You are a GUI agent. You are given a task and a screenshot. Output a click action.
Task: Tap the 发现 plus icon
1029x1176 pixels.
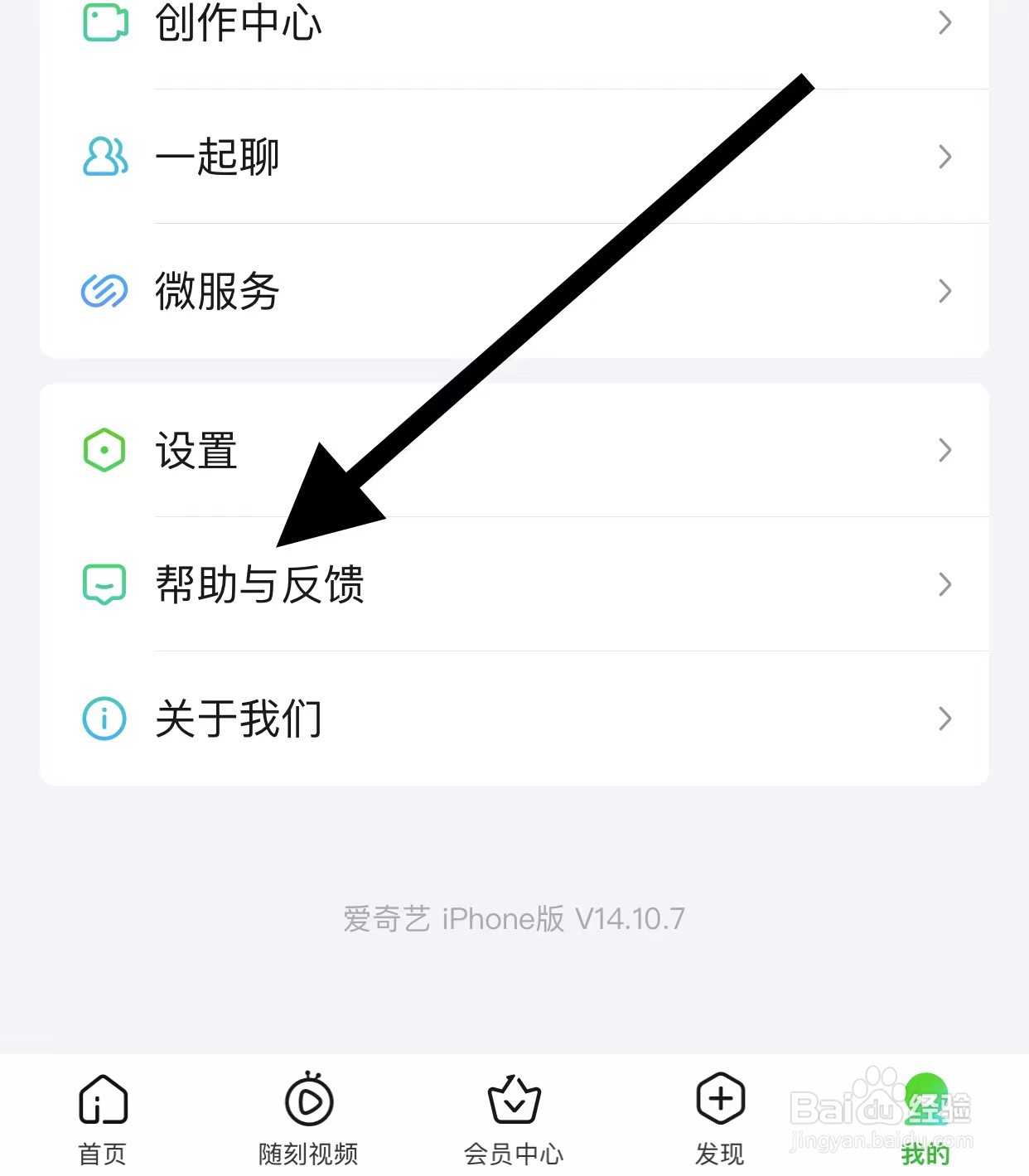(719, 1102)
